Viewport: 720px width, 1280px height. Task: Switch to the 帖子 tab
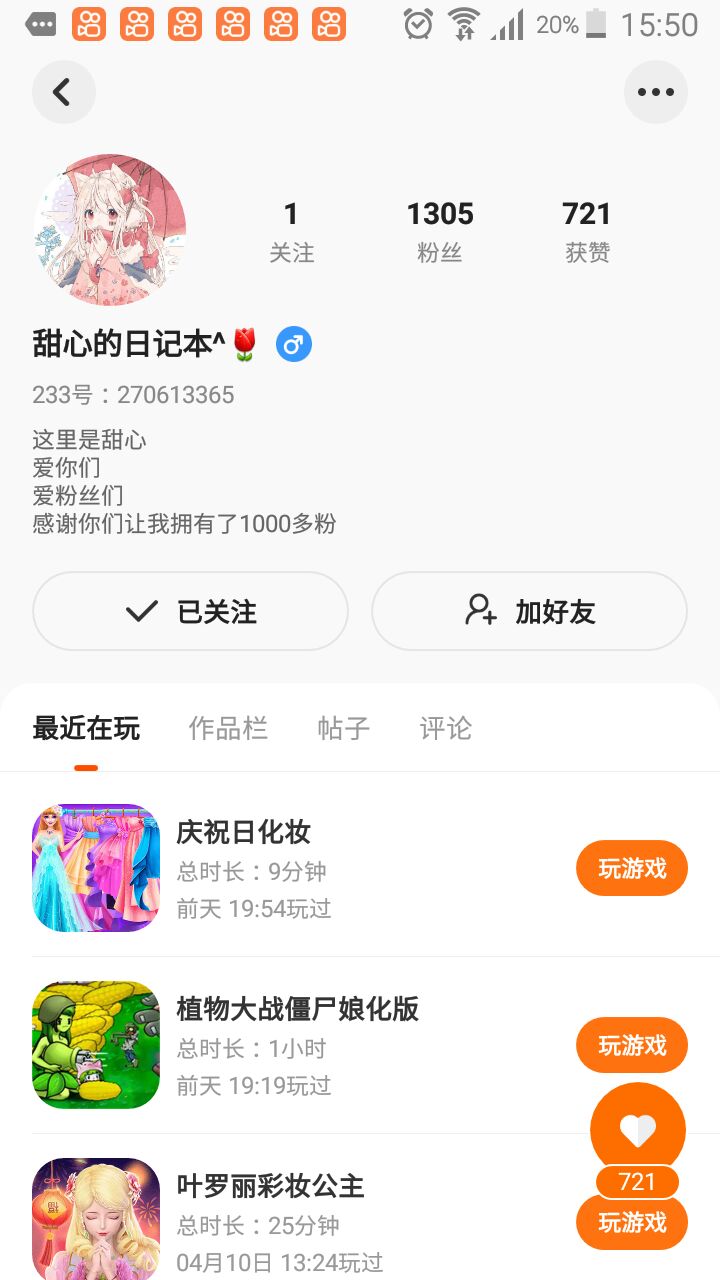coord(343,728)
